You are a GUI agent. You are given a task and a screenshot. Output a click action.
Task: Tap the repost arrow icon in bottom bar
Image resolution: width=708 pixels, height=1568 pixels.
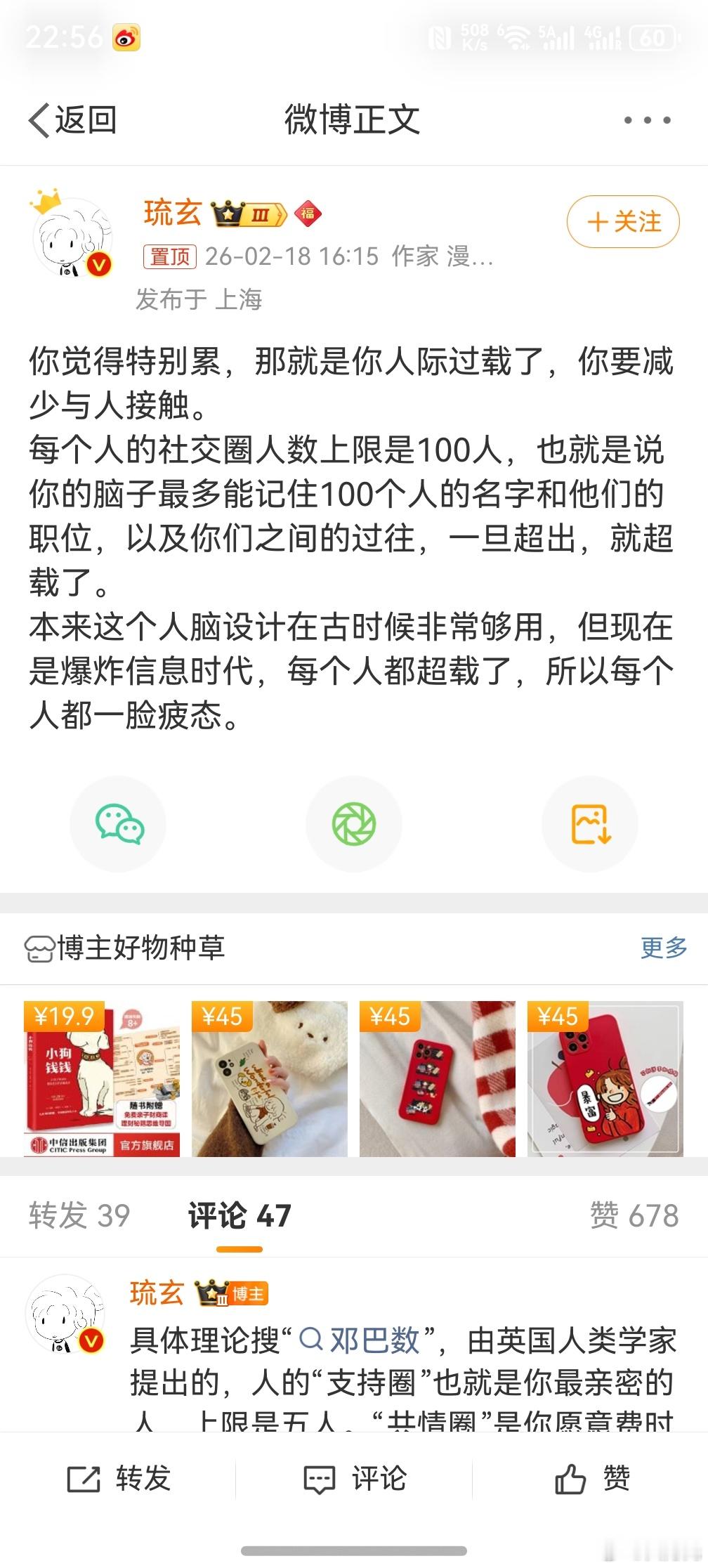pos(83,1480)
